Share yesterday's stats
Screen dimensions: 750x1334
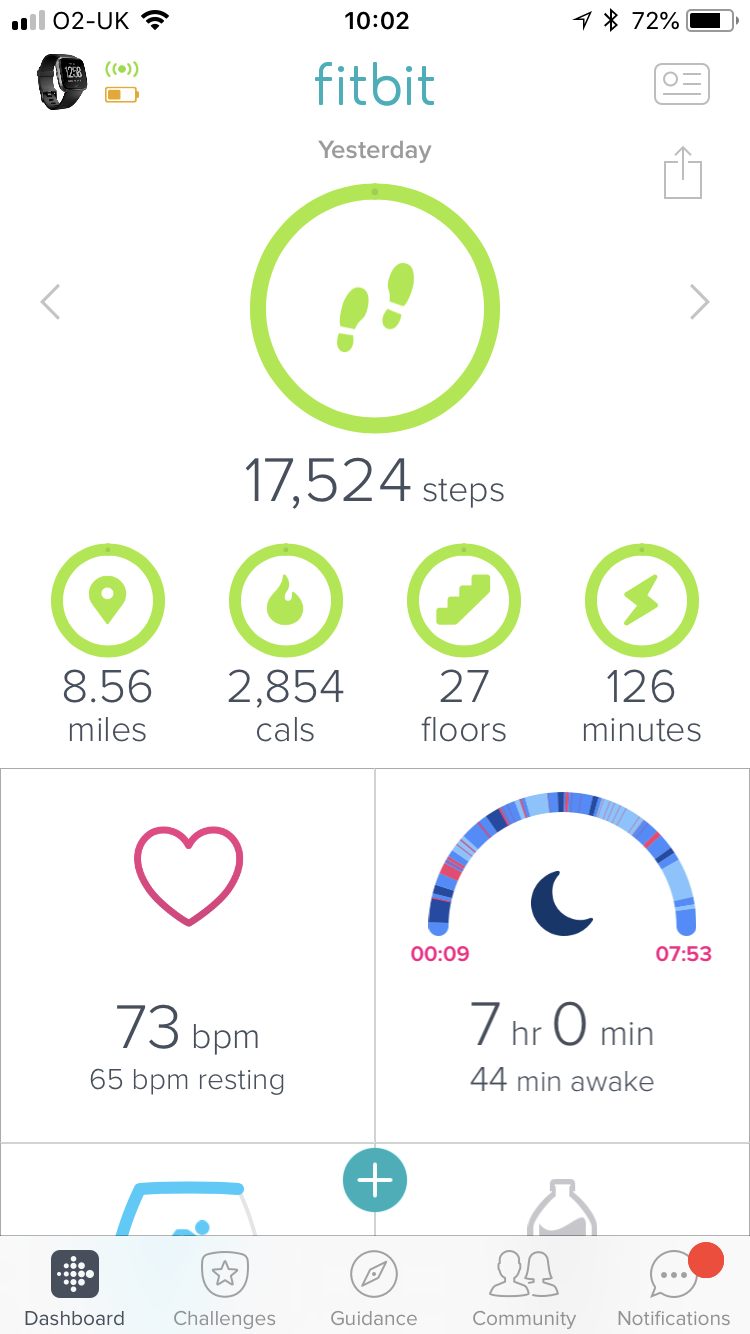(683, 173)
